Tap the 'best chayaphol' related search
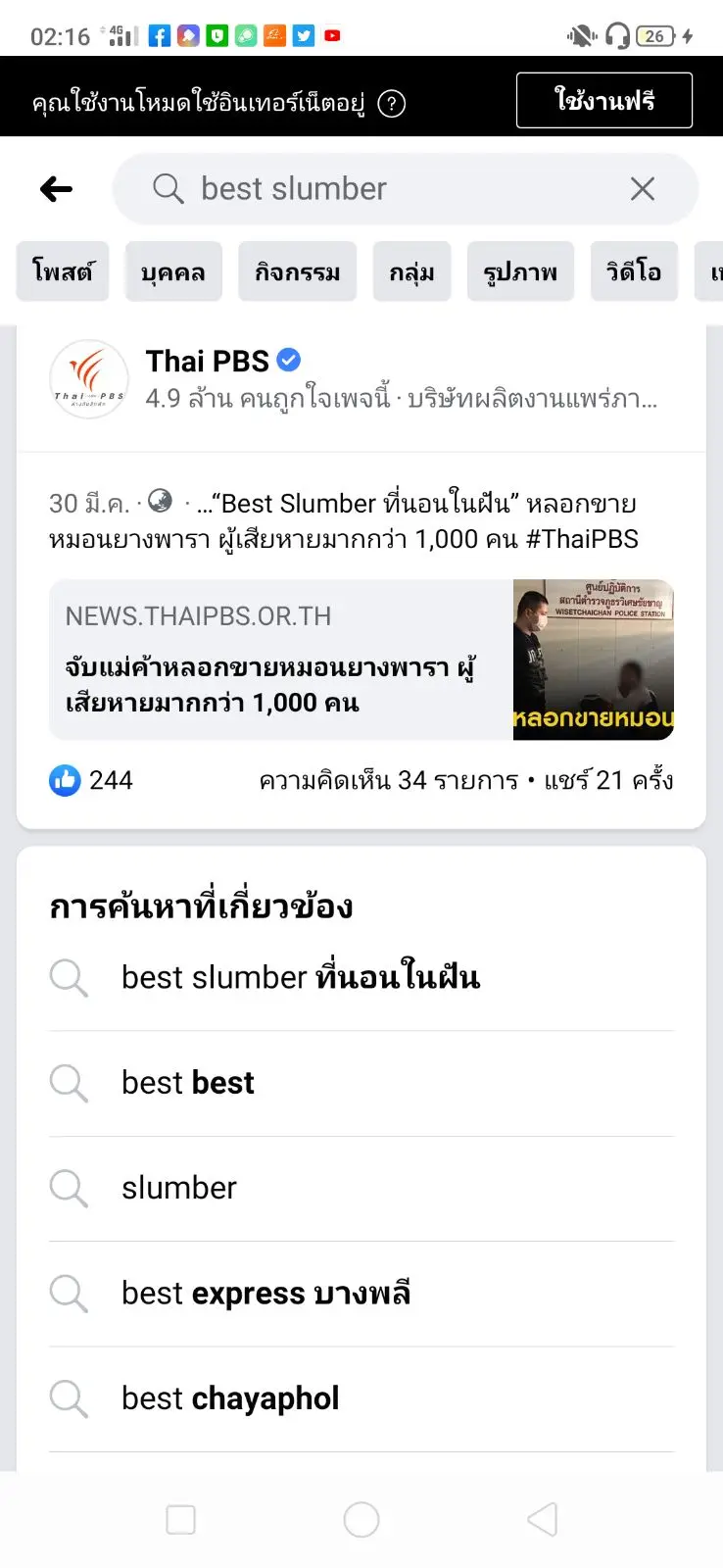Screen dimensions: 723x1568 230,1398
